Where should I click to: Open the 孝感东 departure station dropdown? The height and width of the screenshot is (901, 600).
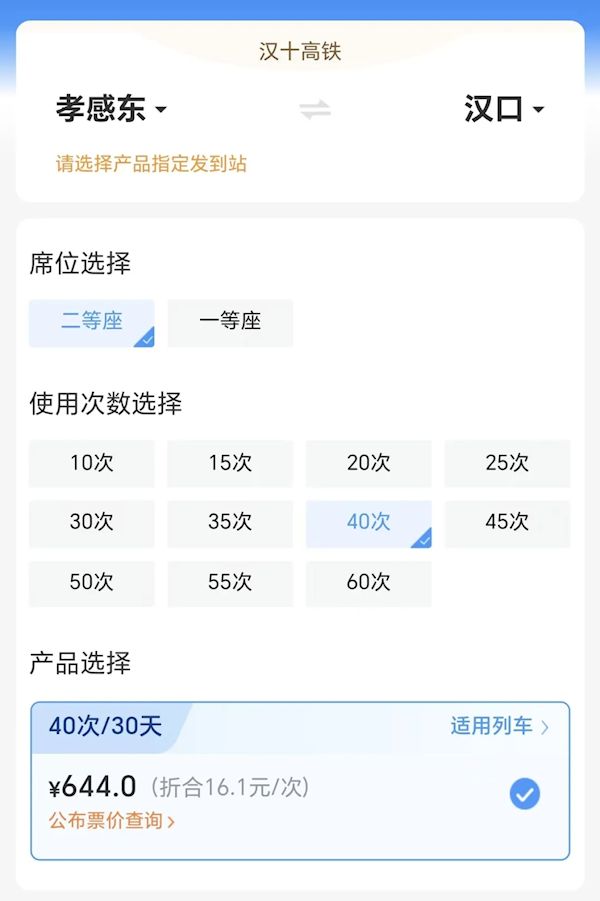[x=111, y=109]
